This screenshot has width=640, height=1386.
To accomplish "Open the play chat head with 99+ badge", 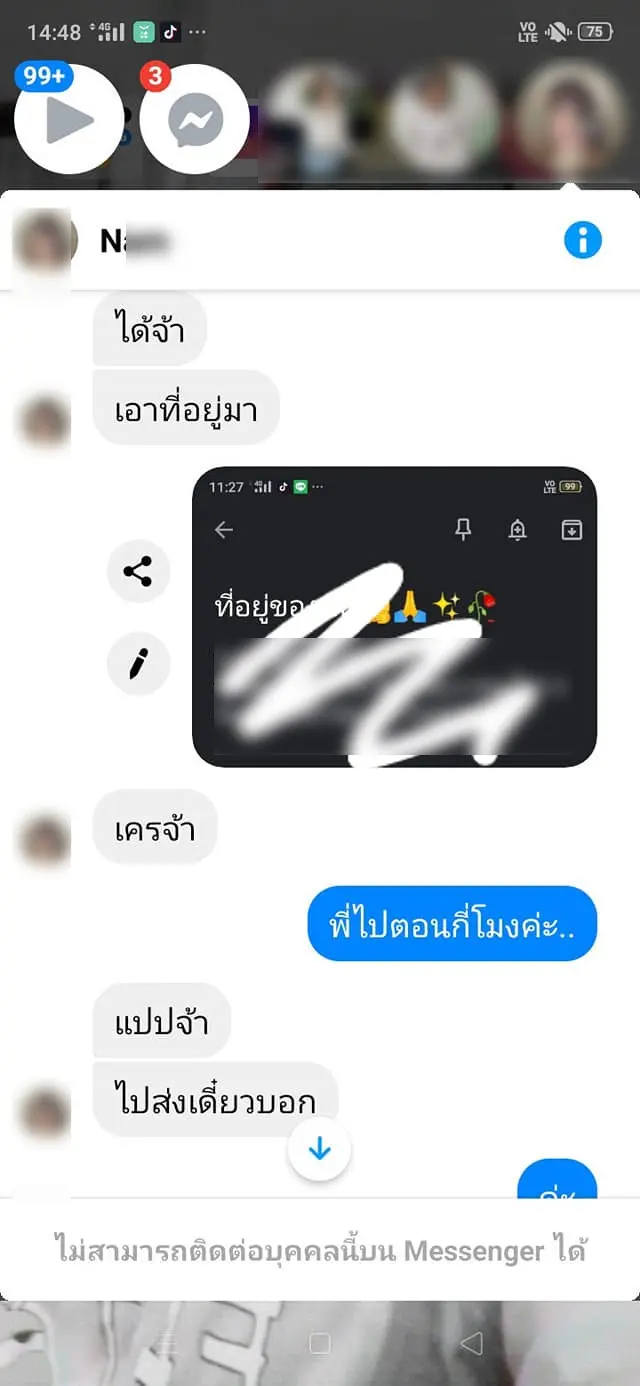I will click(68, 120).
